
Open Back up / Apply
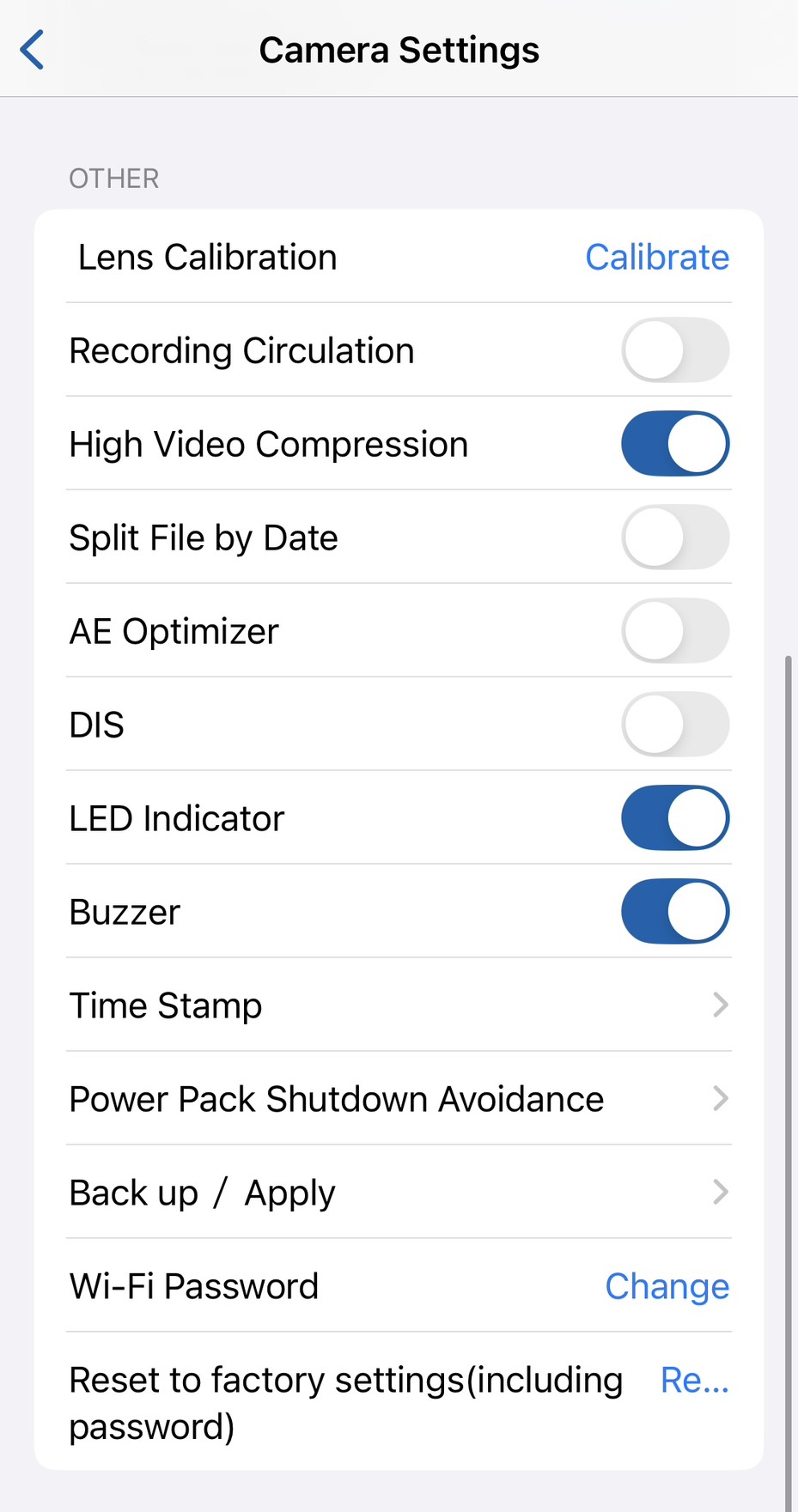pyautogui.click(x=399, y=1193)
